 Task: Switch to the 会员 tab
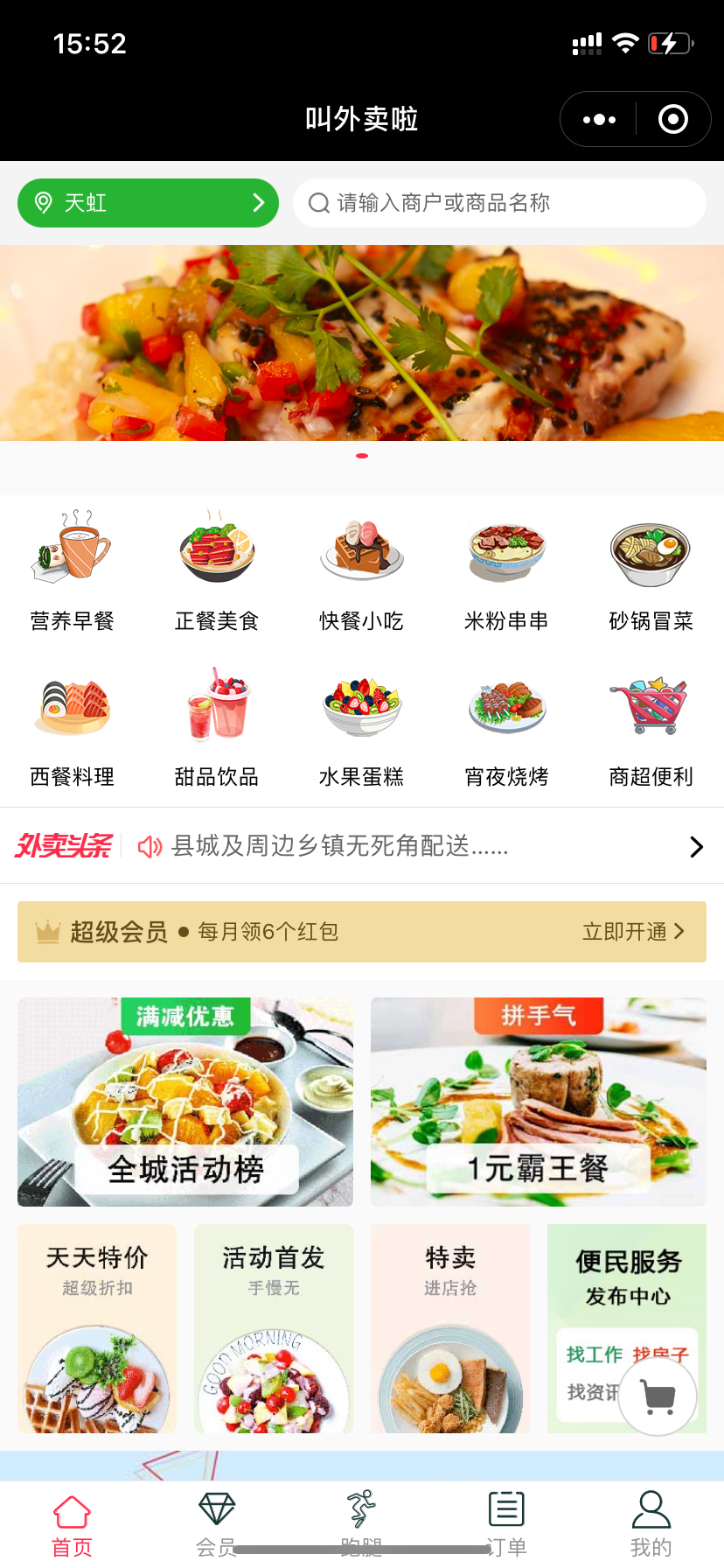coord(217,1524)
